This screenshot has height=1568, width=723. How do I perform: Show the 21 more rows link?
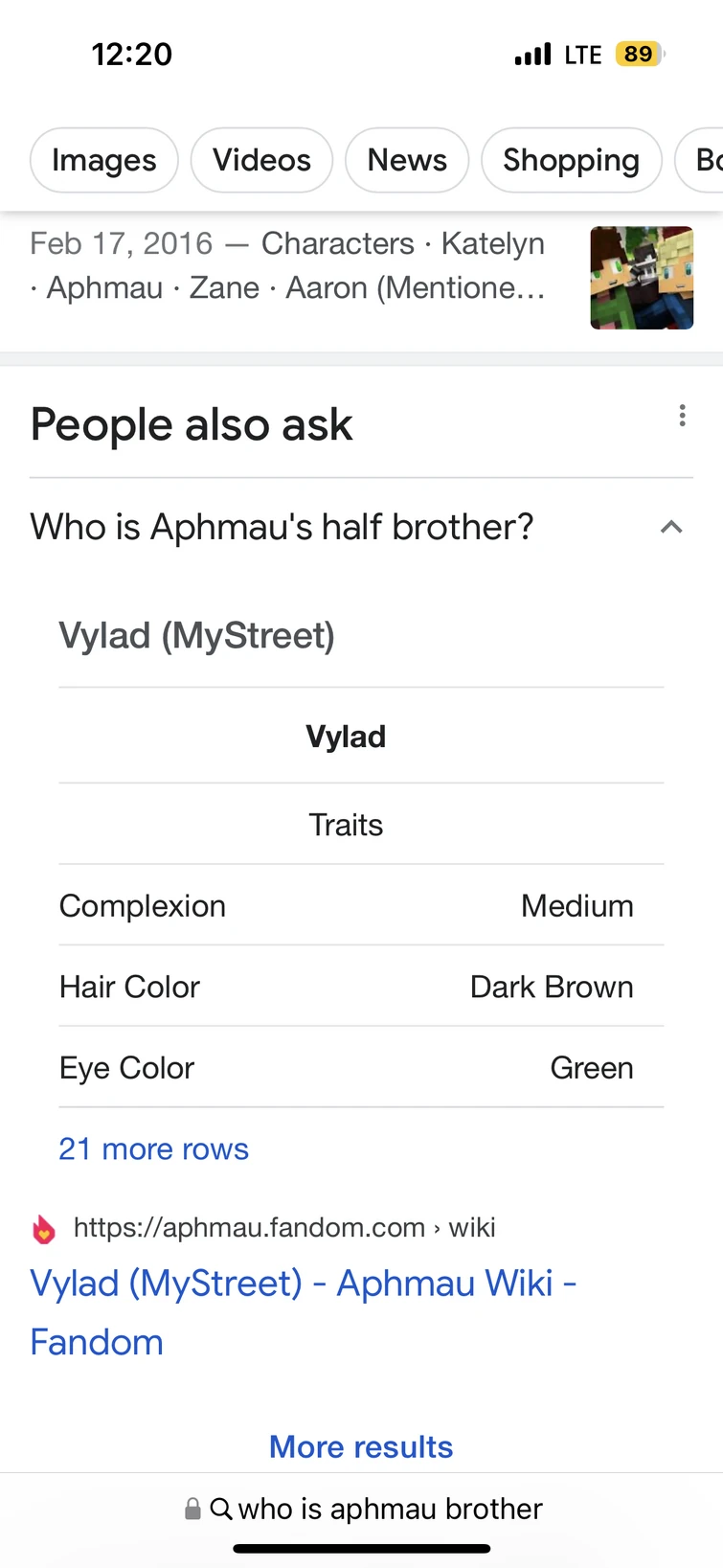[x=153, y=1148]
